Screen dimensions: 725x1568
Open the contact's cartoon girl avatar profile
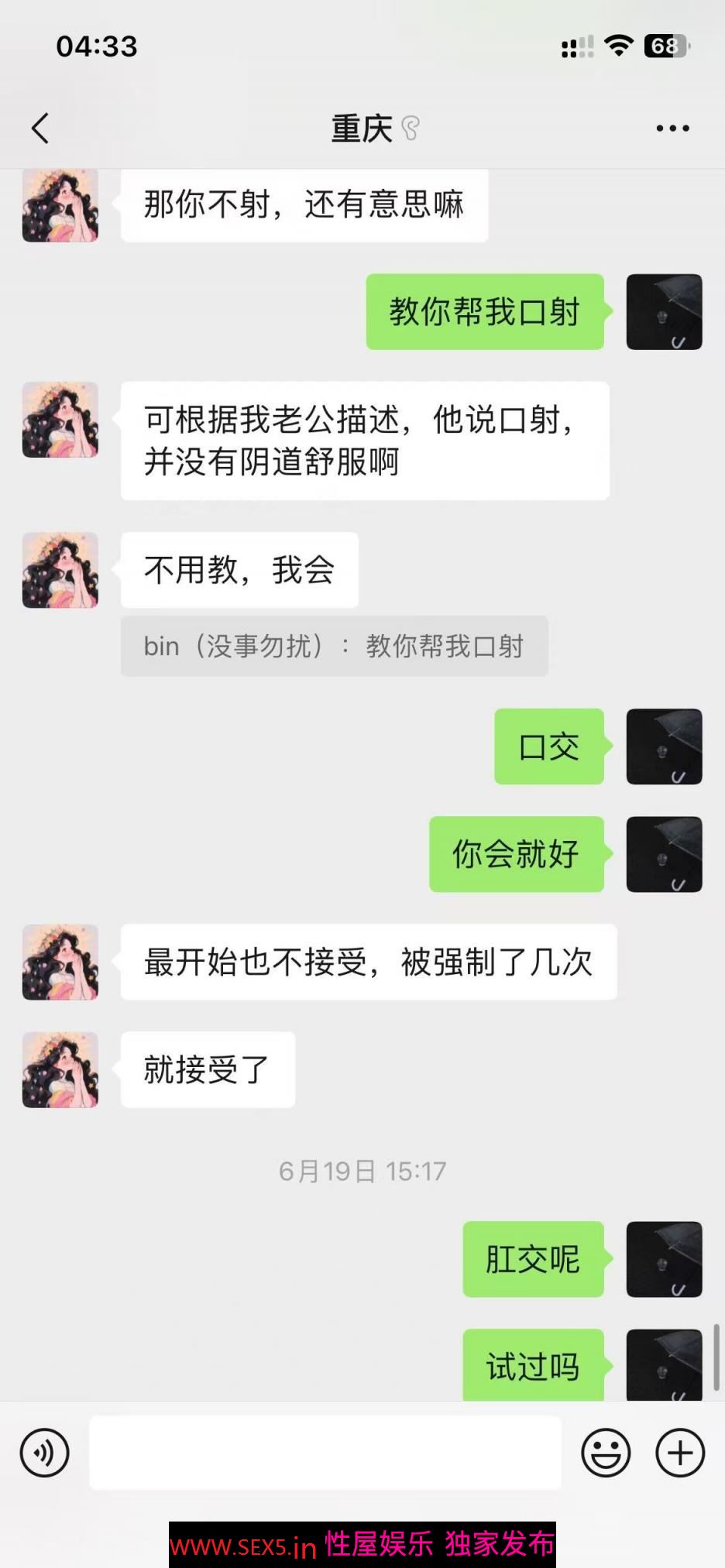pyautogui.click(x=60, y=420)
